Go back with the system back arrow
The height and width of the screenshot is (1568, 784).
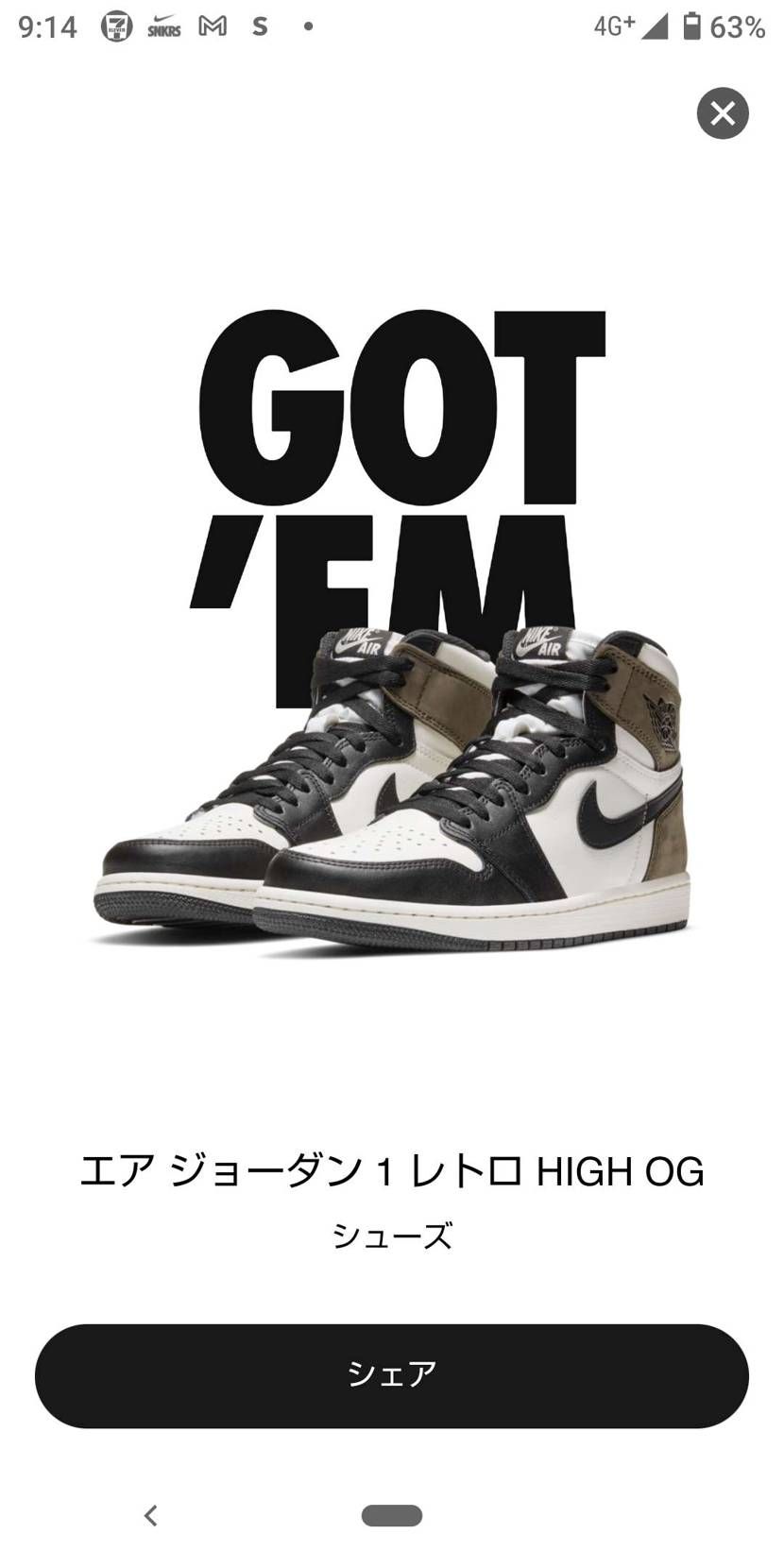[150, 1515]
